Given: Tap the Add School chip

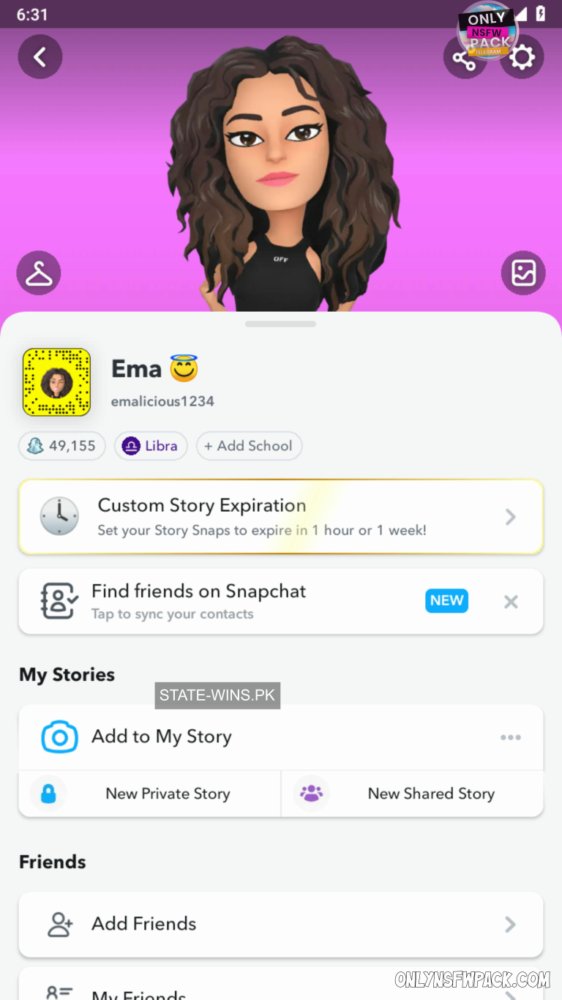Looking at the screenshot, I should pyautogui.click(x=249, y=446).
